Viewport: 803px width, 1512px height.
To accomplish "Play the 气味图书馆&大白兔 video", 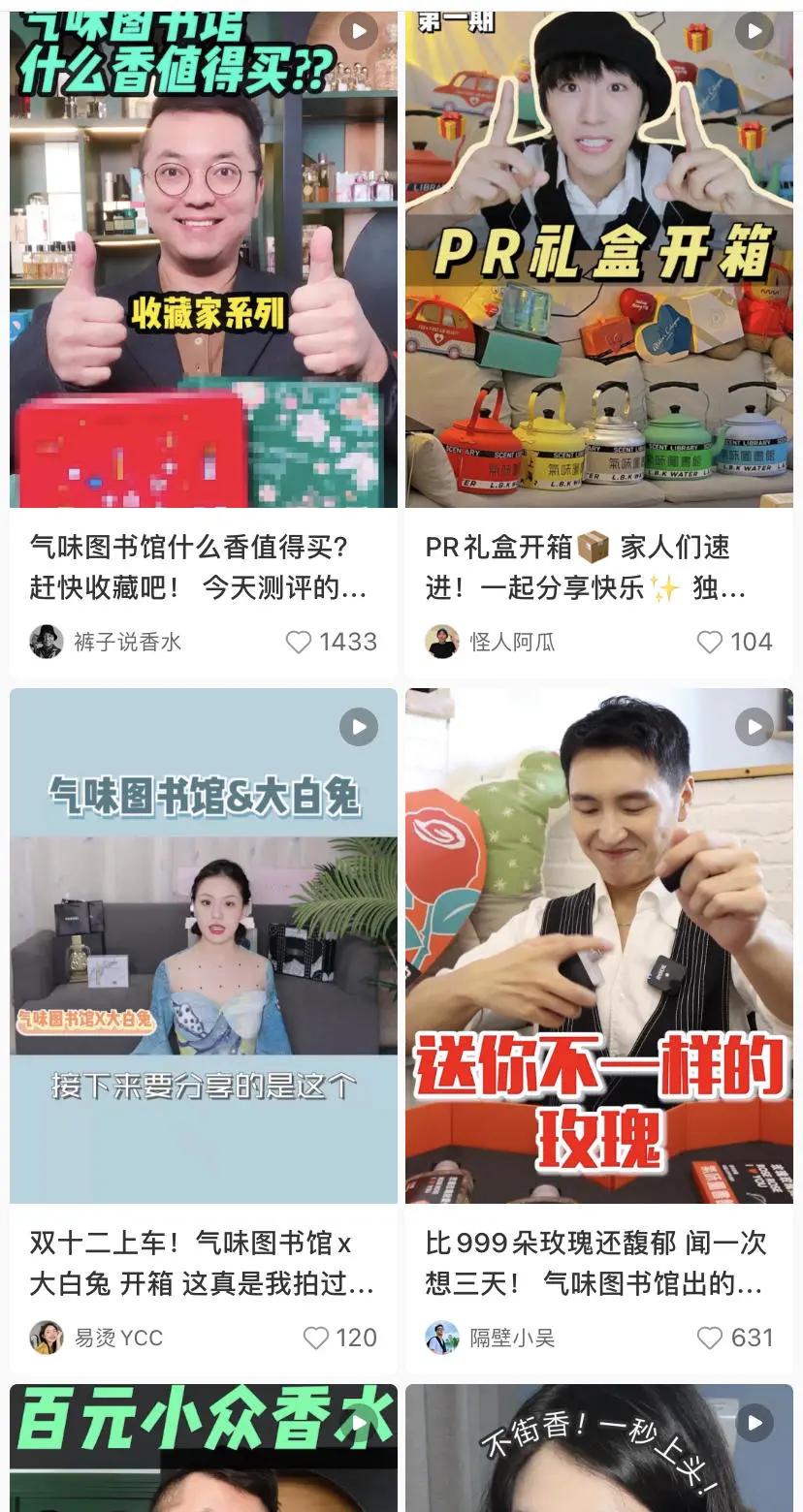I will pos(358,725).
